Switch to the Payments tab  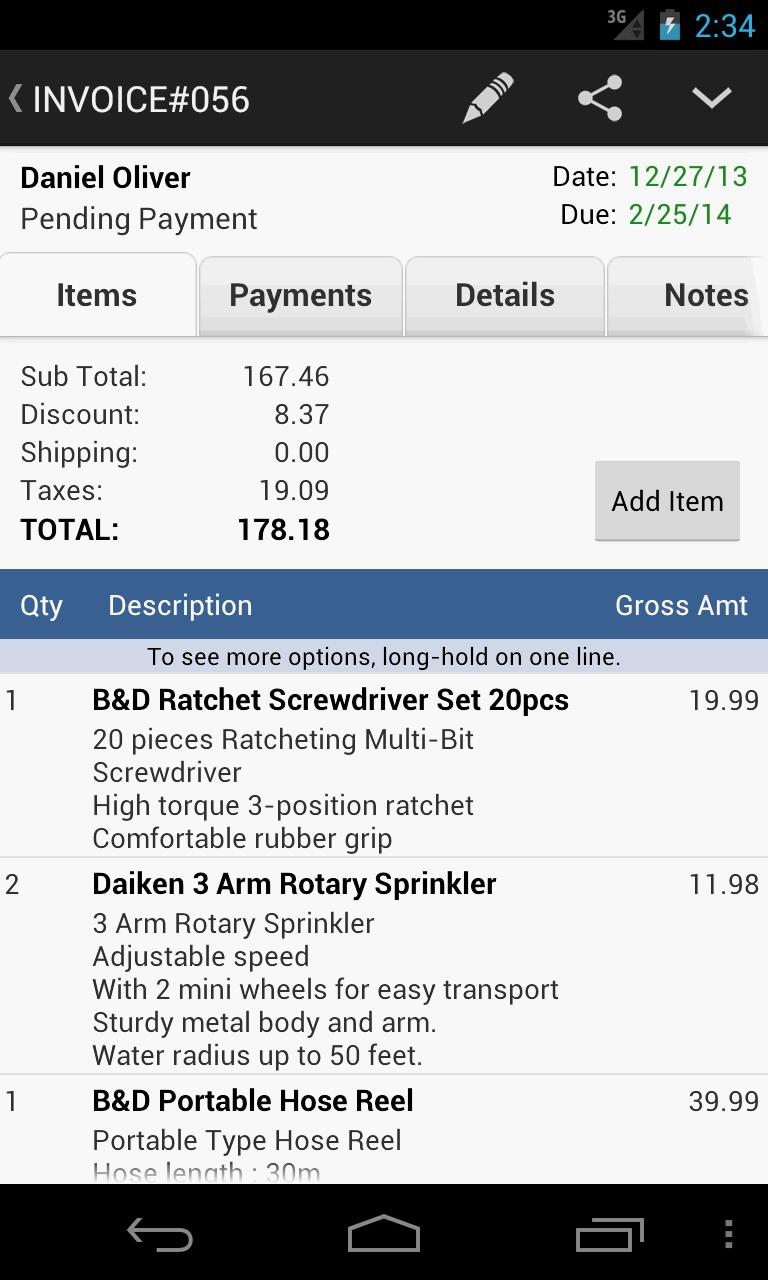pos(300,294)
